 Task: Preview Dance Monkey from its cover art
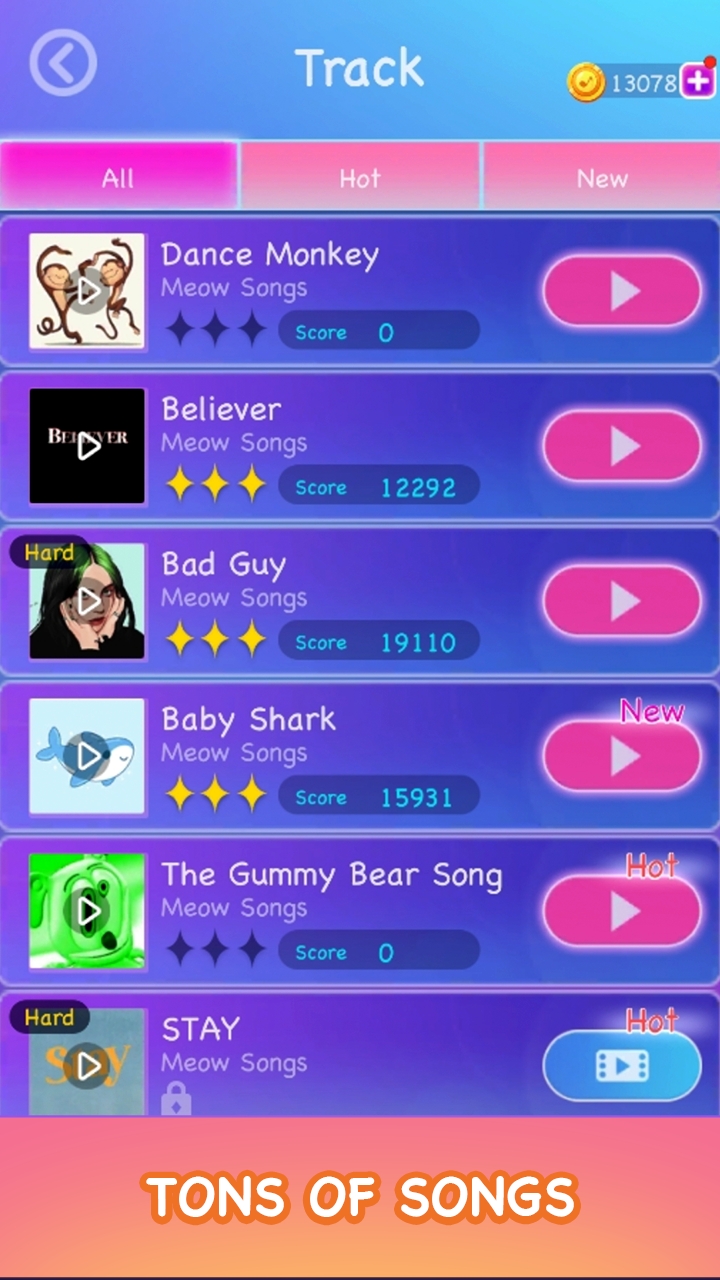click(x=87, y=291)
